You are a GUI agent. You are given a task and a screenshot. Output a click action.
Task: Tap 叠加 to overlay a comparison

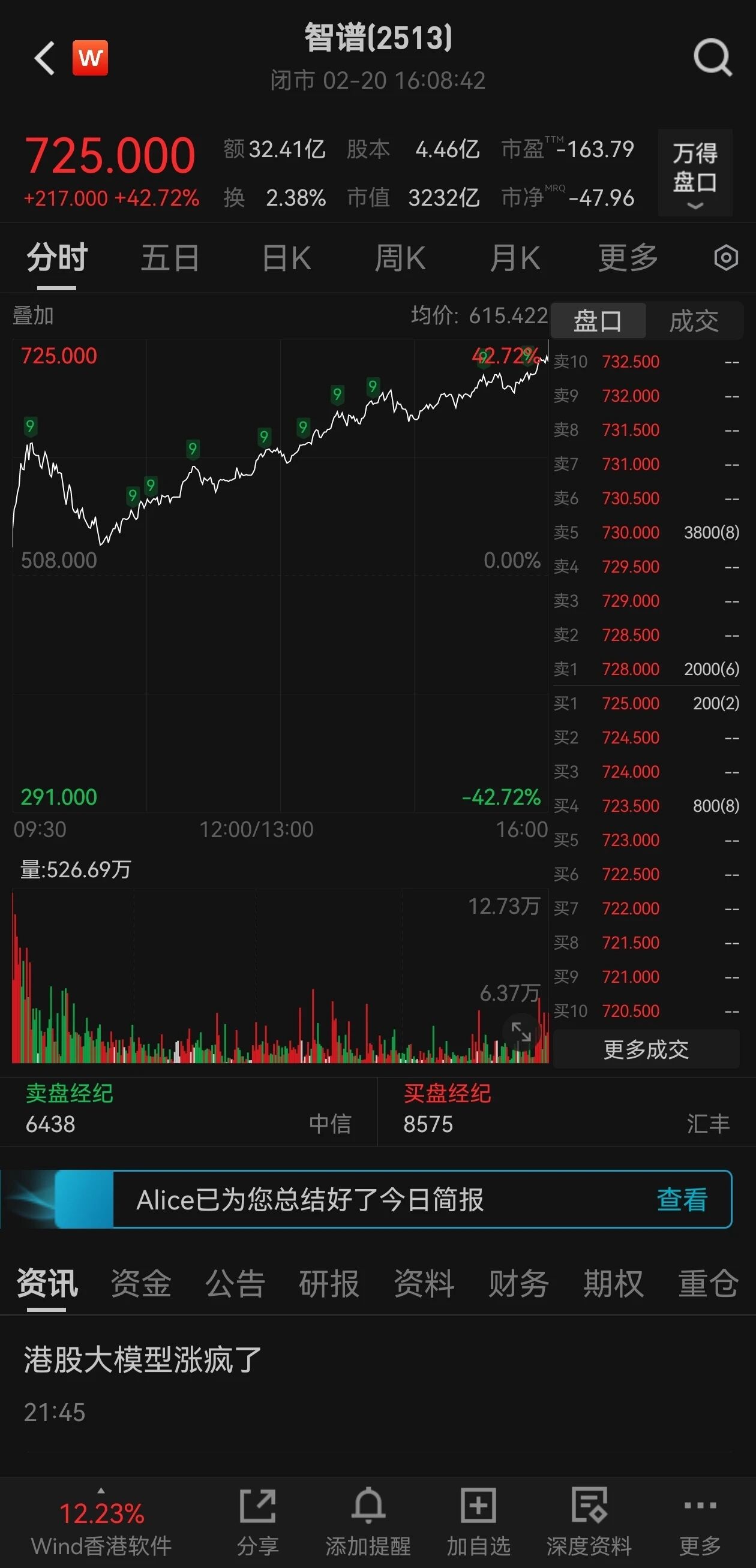(x=34, y=316)
